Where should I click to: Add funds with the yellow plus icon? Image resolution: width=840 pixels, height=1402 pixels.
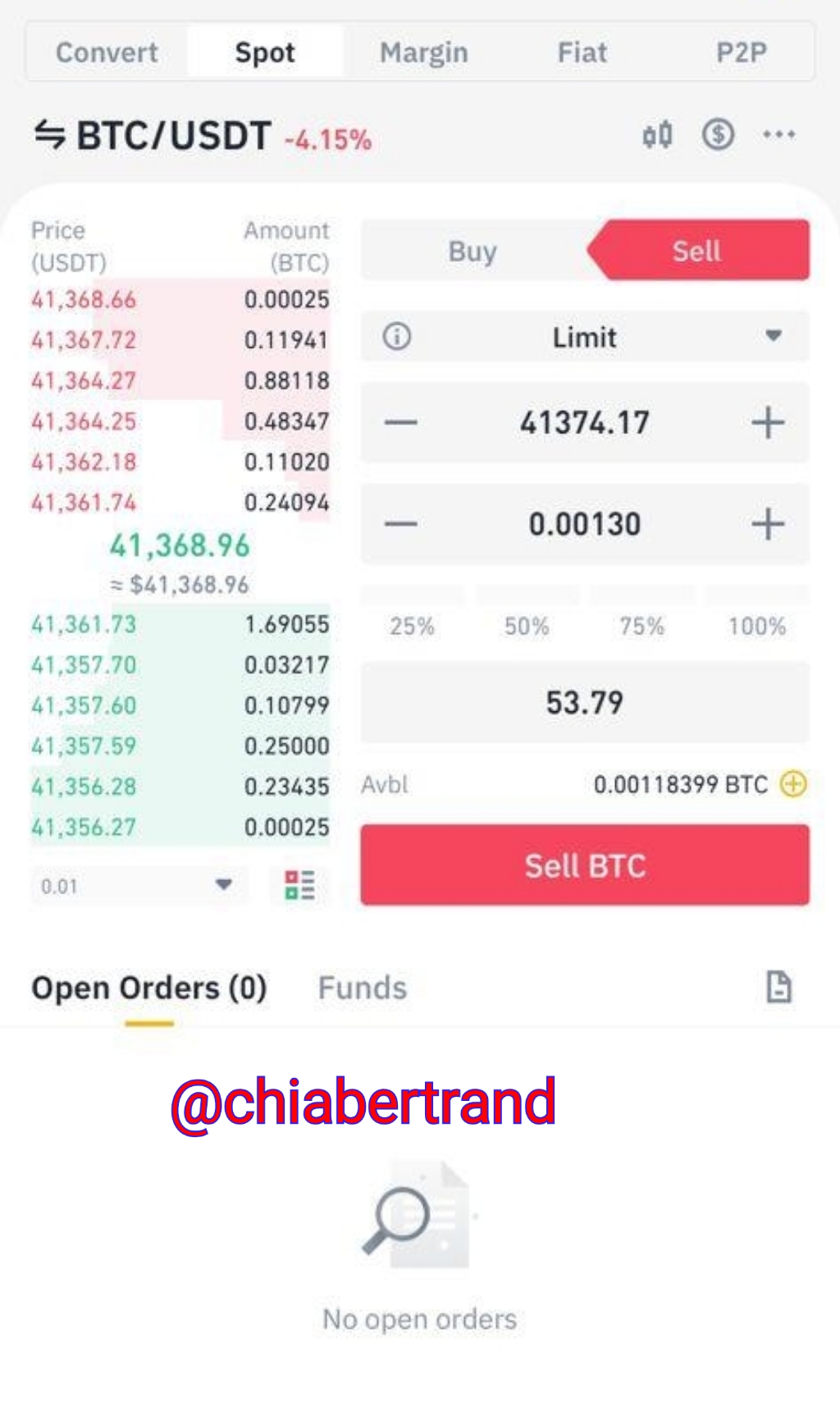coord(793,784)
